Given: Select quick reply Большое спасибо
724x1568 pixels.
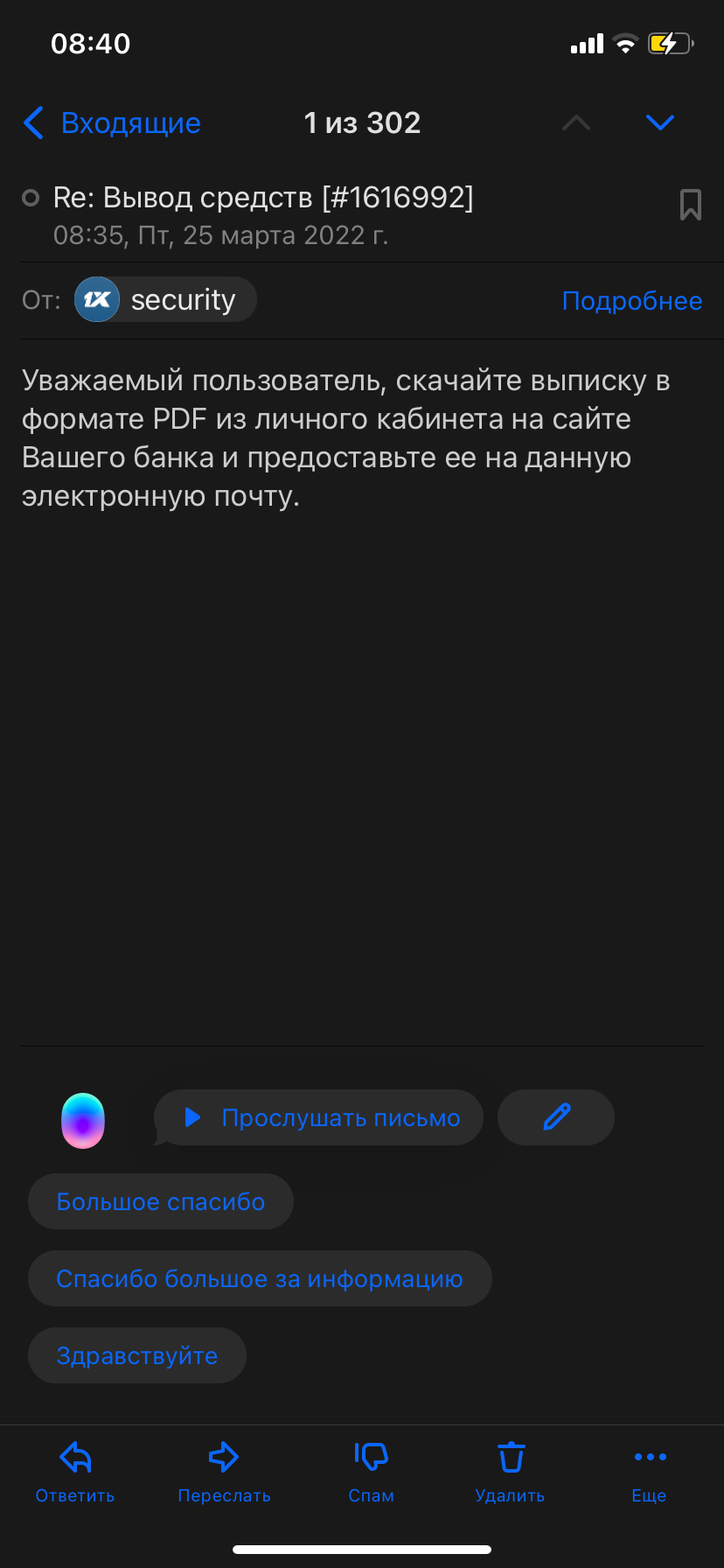Looking at the screenshot, I should (161, 1201).
